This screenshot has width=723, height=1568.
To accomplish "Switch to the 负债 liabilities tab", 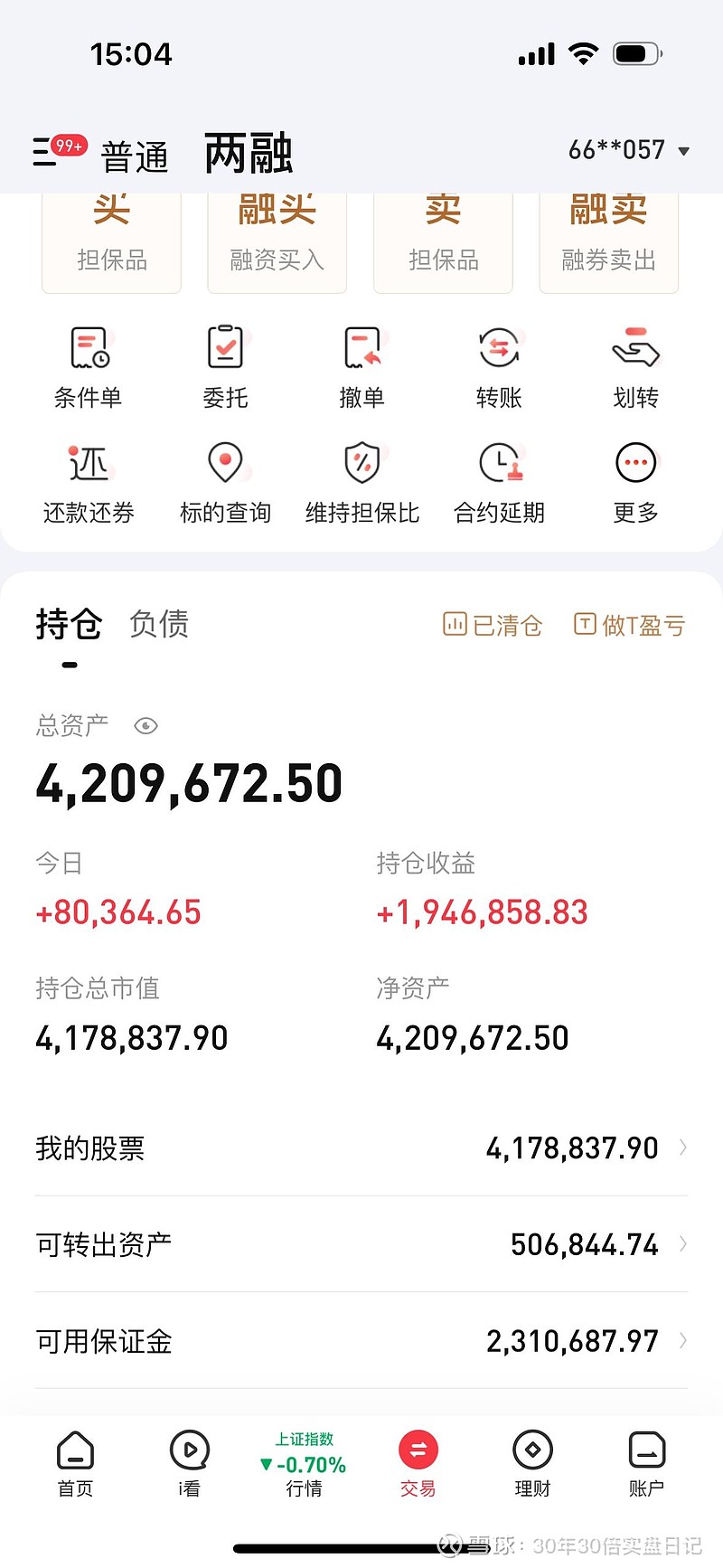I will [x=159, y=624].
